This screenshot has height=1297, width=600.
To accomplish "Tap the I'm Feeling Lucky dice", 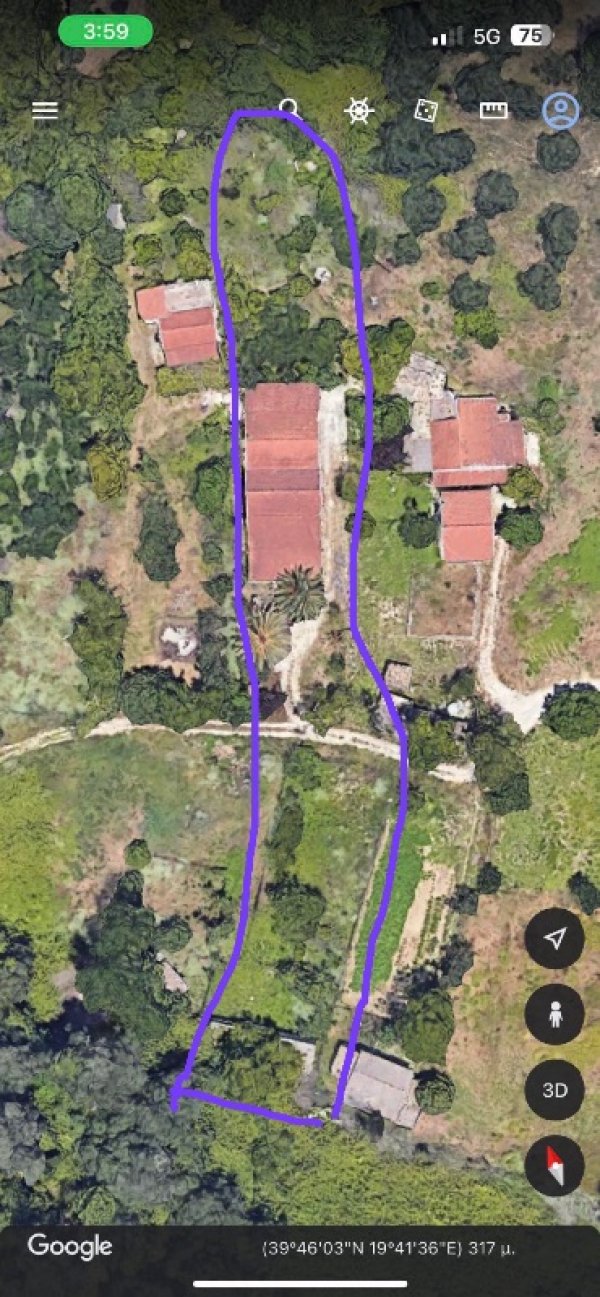I will tap(426, 110).
